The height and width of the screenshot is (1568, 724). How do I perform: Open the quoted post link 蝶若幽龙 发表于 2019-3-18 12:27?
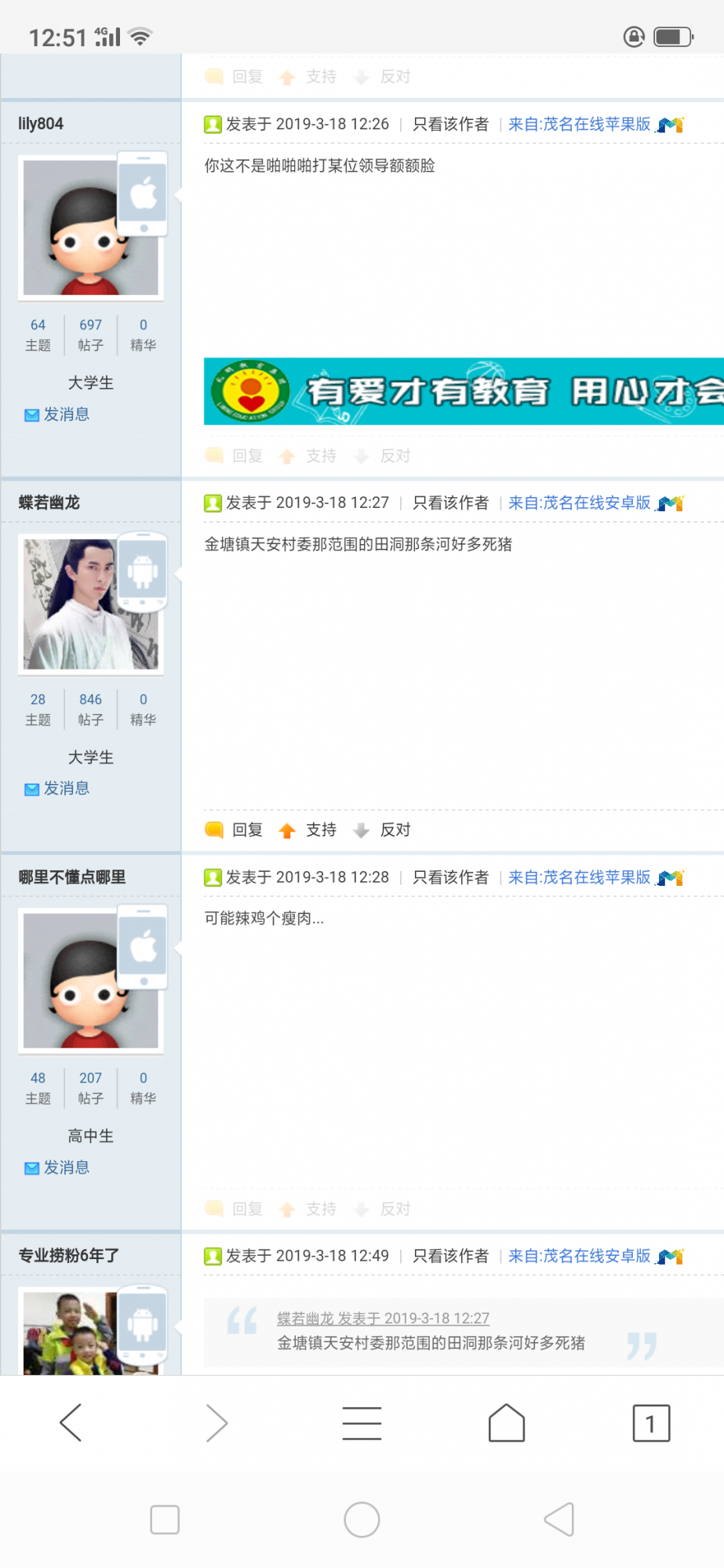383,1319
